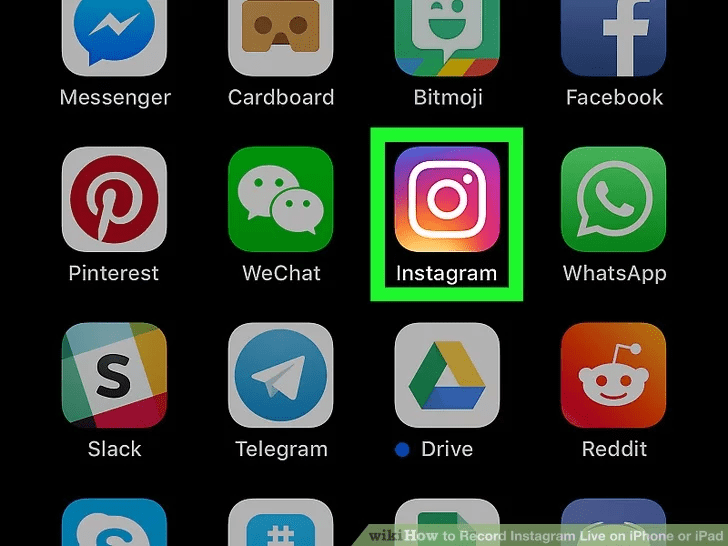Open Google Drive
The image size is (728, 546).
coord(446,375)
